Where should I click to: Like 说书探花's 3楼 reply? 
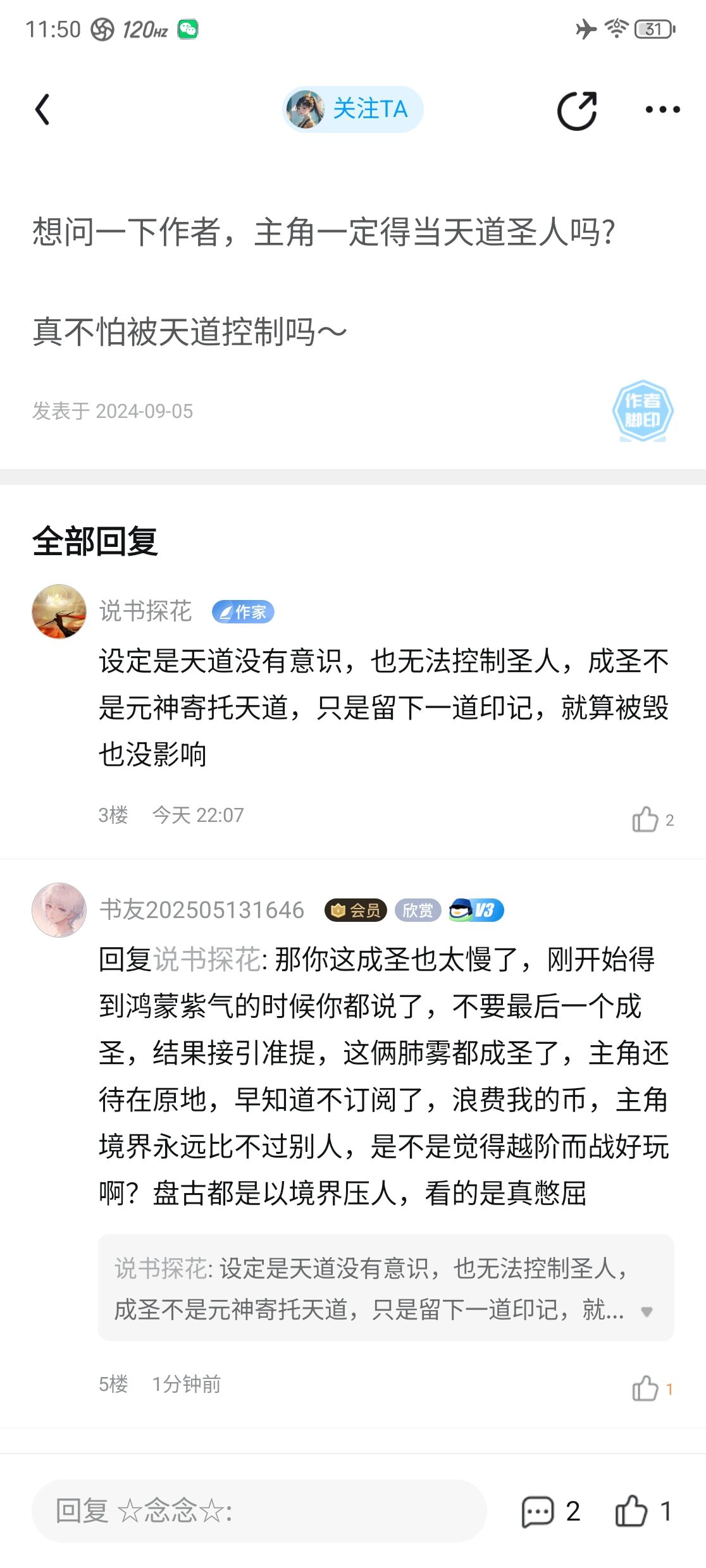[646, 819]
